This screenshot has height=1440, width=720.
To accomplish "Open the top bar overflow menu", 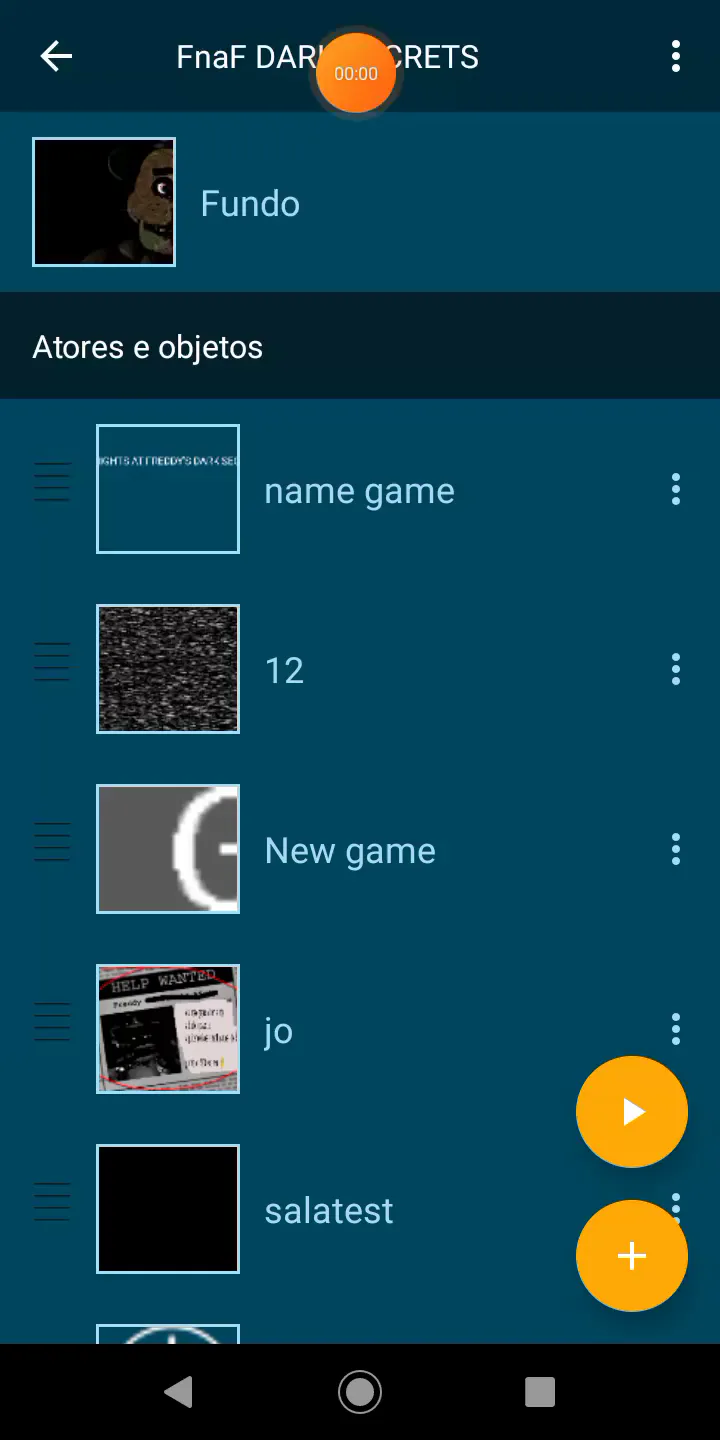I will click(x=676, y=57).
